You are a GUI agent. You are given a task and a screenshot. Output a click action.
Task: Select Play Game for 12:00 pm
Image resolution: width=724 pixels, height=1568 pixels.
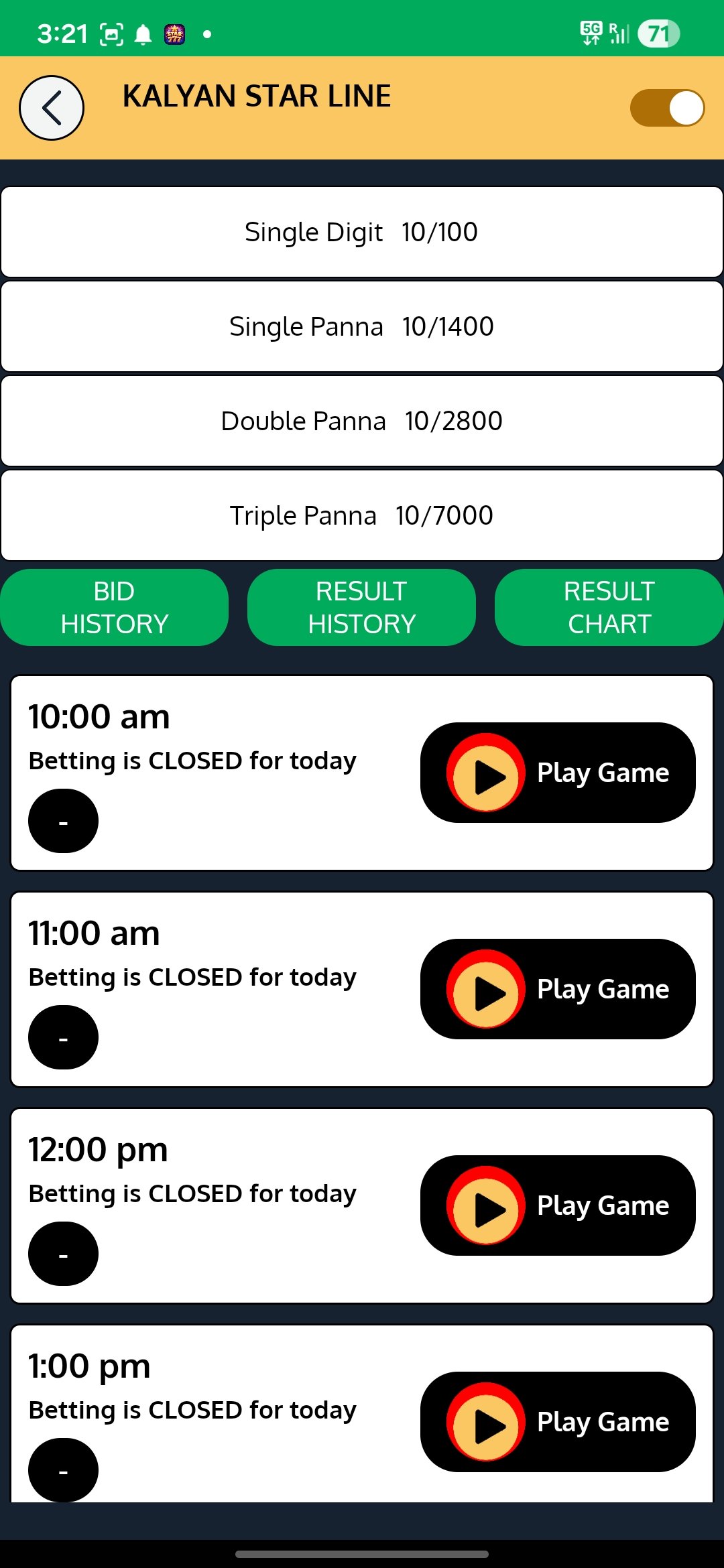coord(558,1205)
